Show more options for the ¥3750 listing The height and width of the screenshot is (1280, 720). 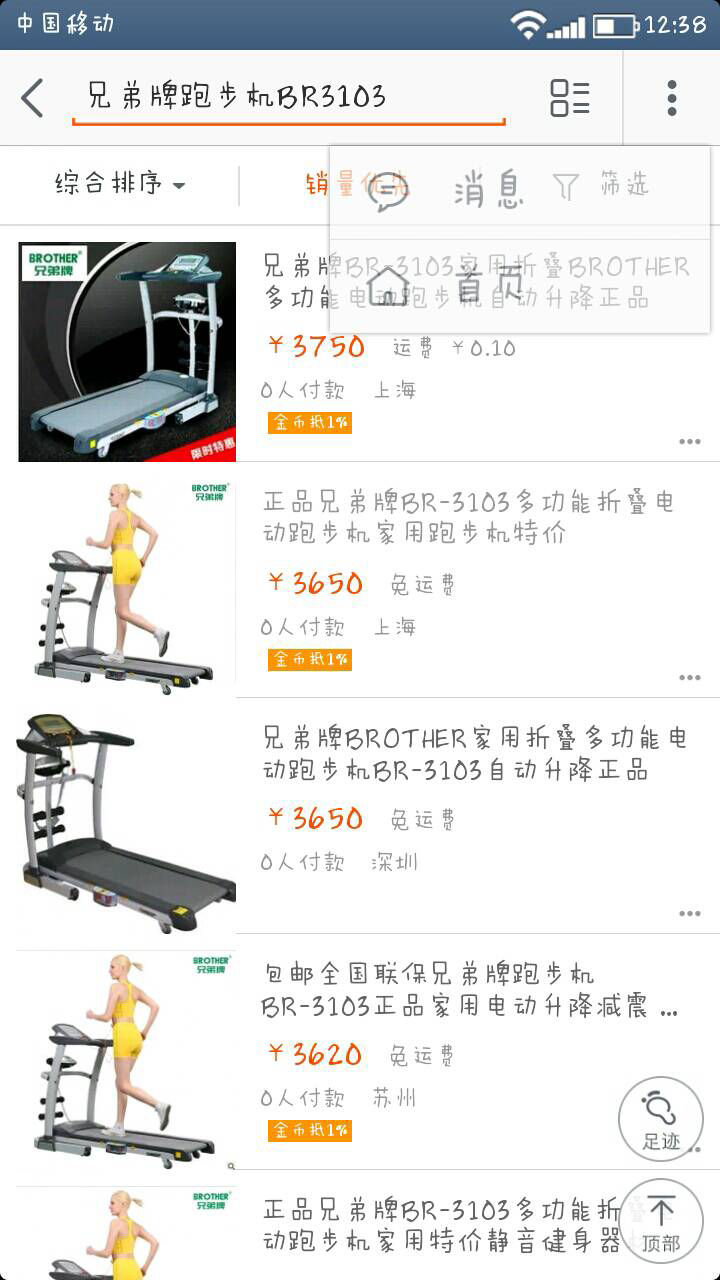689,441
